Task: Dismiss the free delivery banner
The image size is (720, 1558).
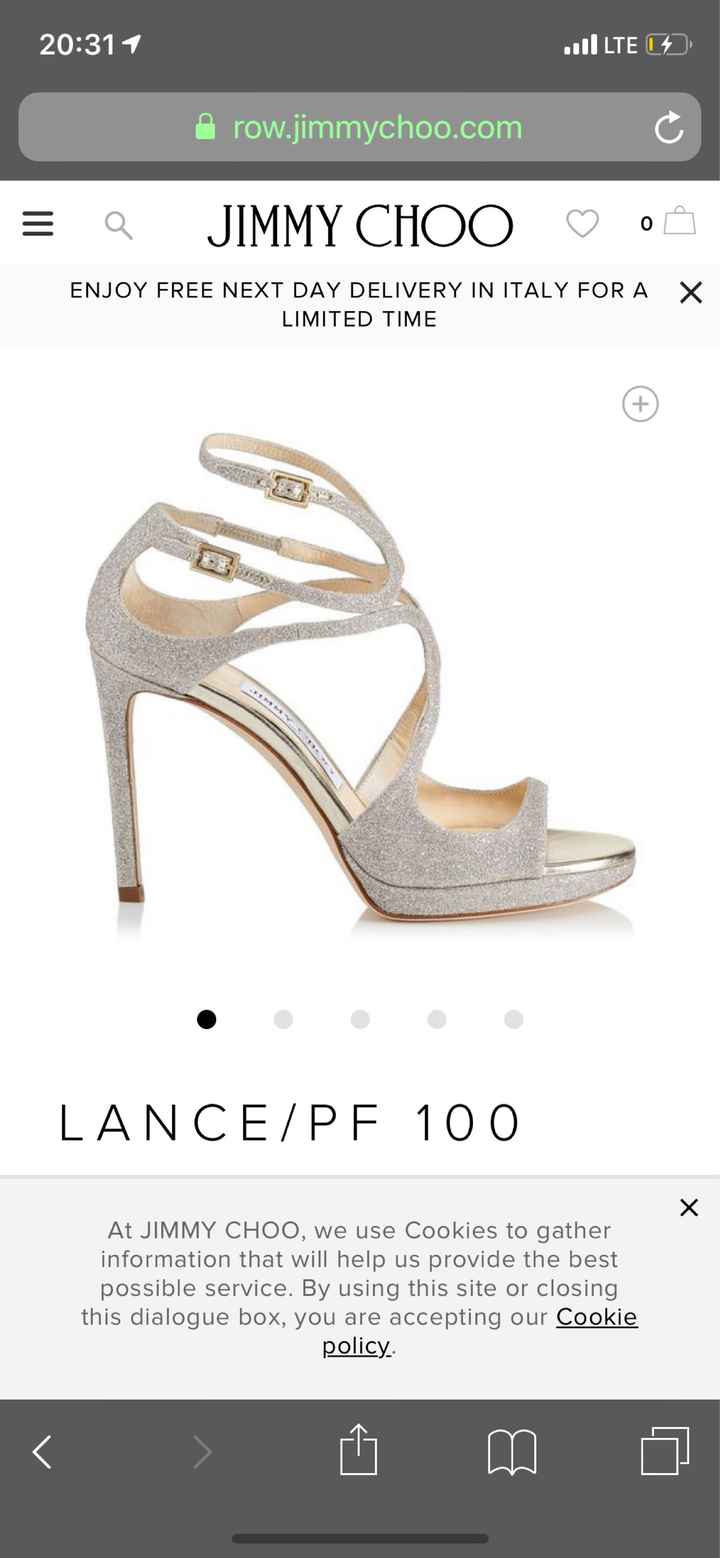Action: pyautogui.click(x=690, y=292)
